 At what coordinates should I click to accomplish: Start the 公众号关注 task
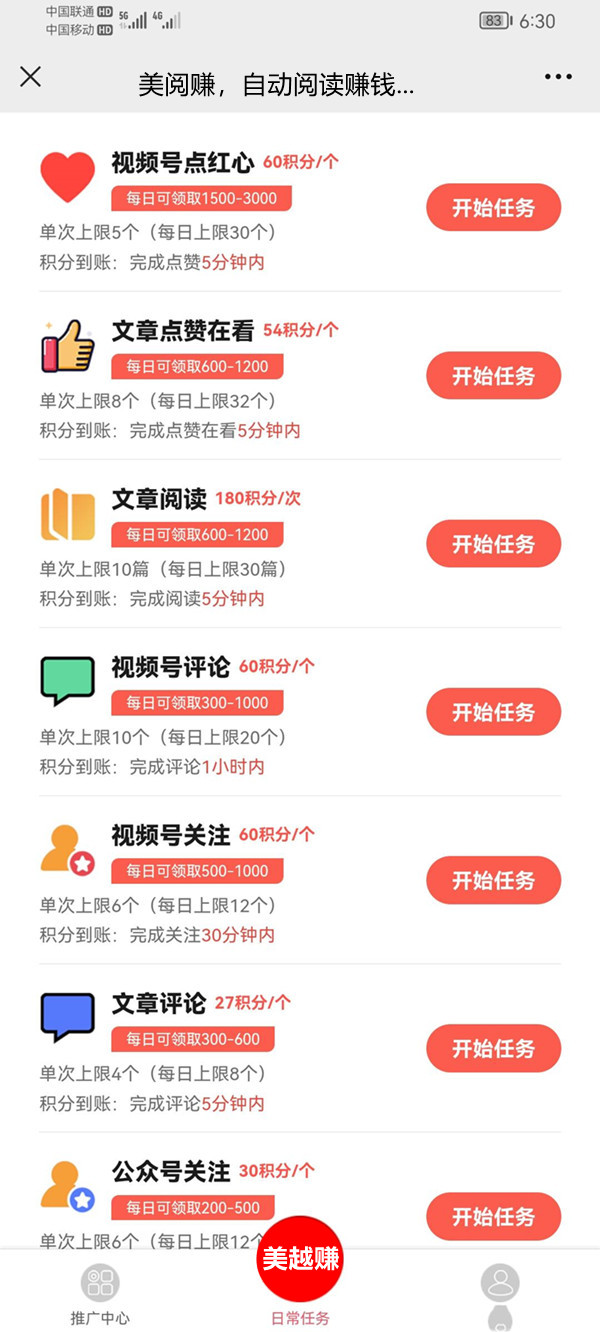pyautogui.click(x=494, y=1216)
